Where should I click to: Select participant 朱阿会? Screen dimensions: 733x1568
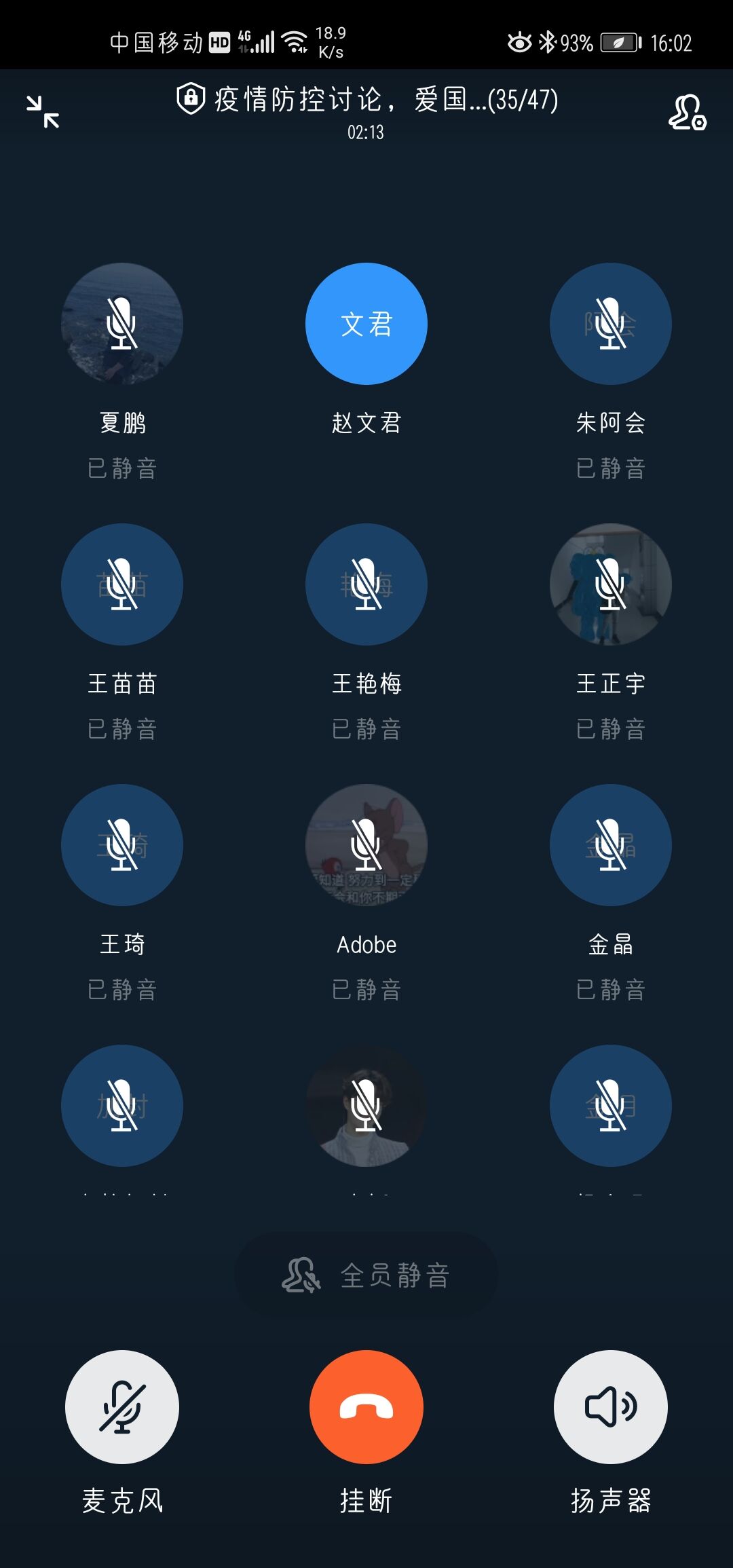point(611,324)
